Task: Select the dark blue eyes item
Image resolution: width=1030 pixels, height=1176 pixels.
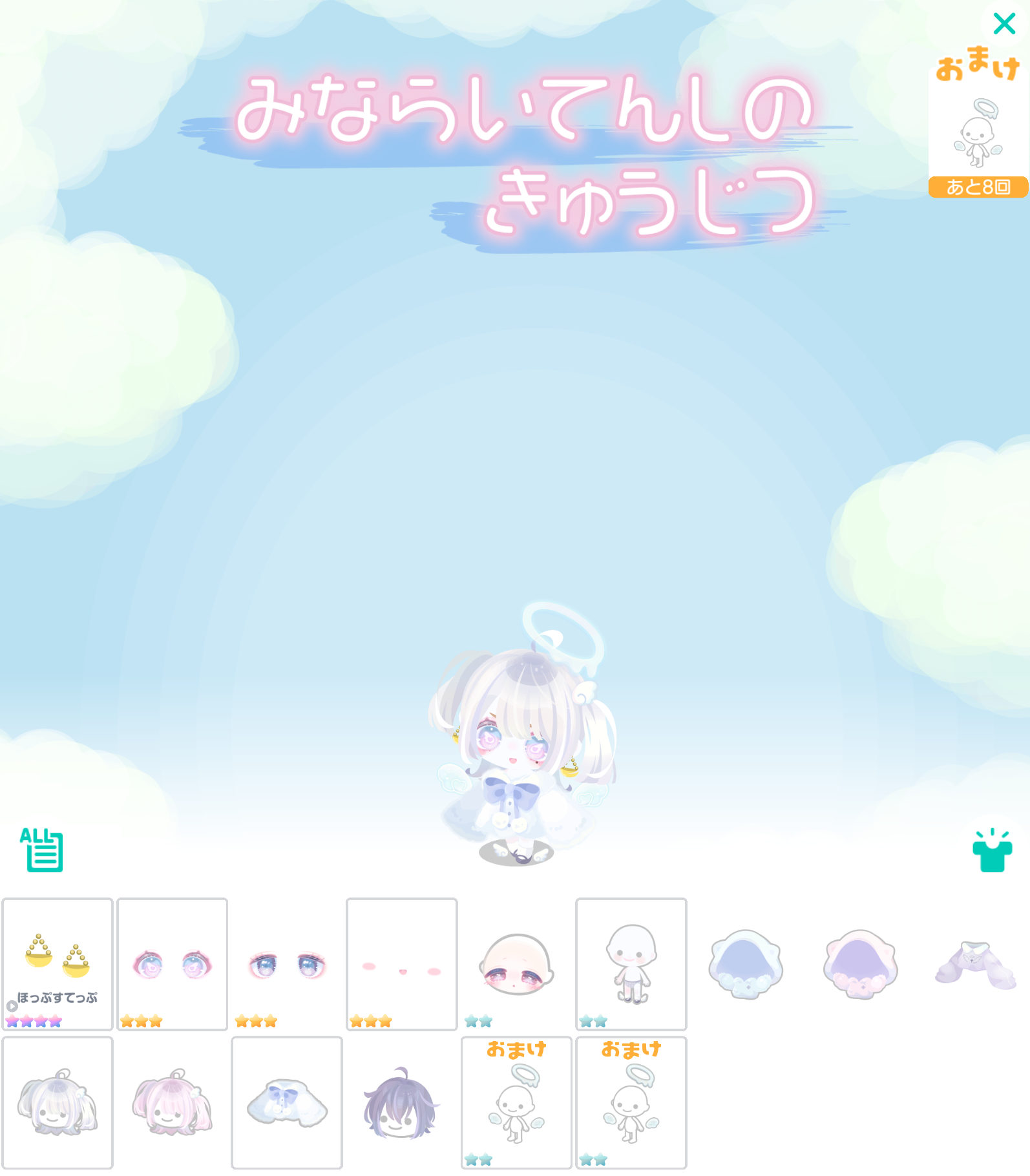Action: tap(287, 963)
